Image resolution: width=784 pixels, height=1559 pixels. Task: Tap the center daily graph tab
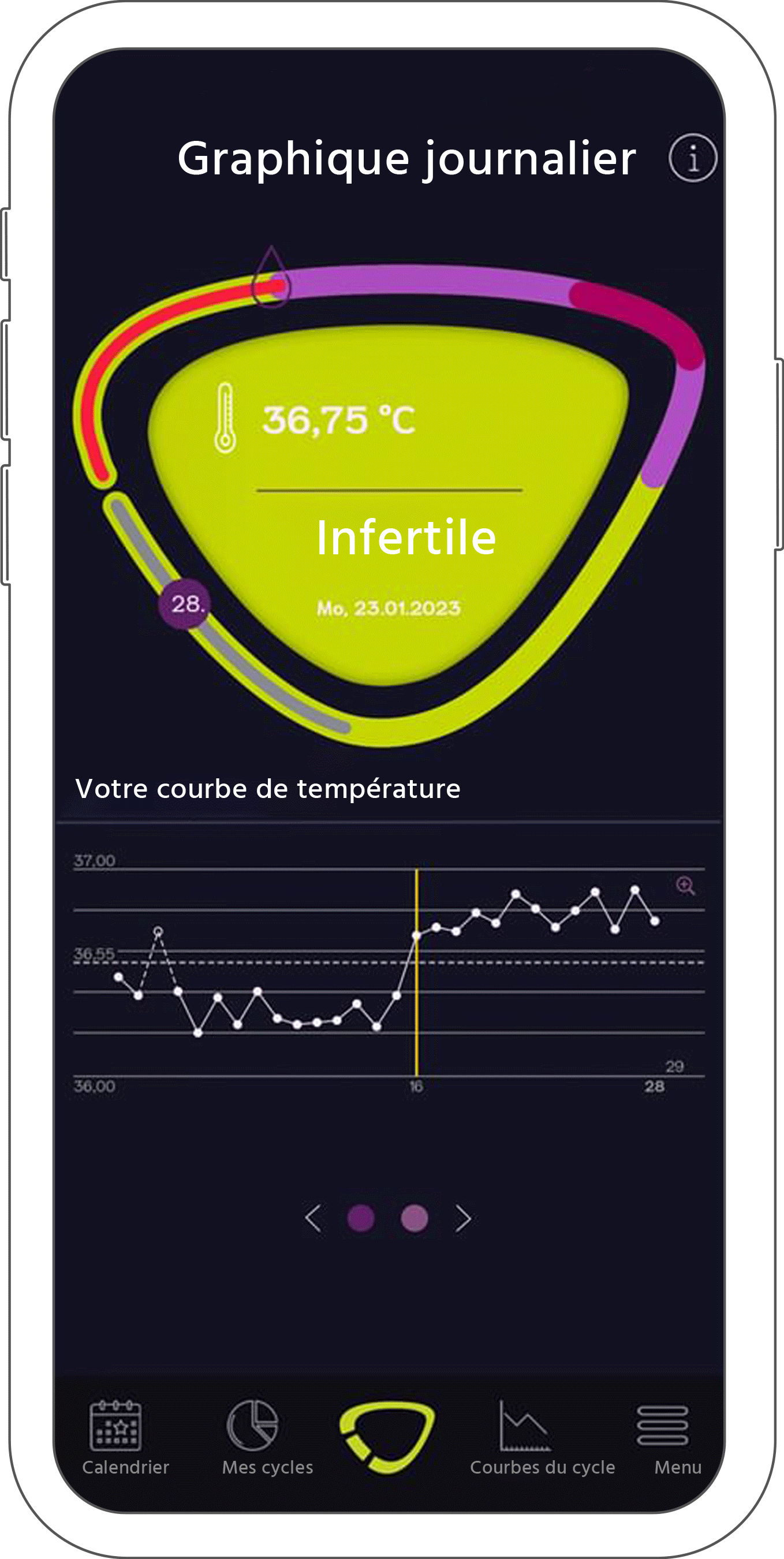pos(388,1438)
